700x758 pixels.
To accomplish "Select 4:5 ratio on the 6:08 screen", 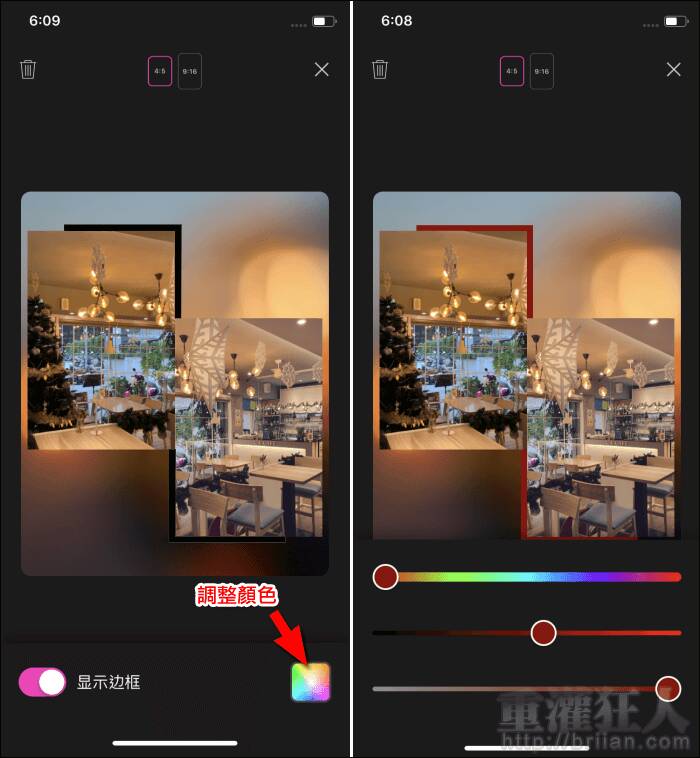I will click(x=511, y=71).
